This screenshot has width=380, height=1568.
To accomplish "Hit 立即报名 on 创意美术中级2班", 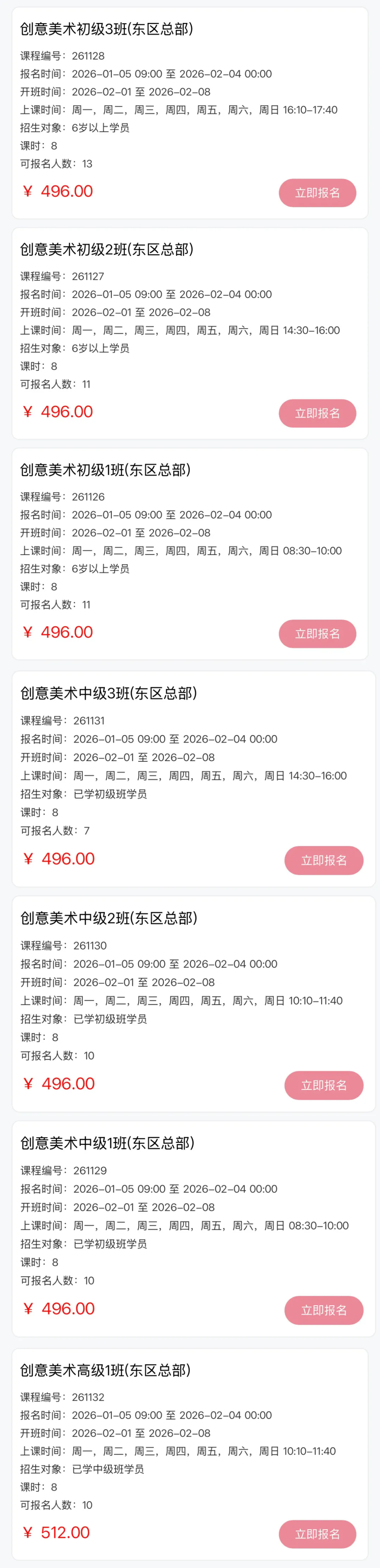I will 323,1085.
